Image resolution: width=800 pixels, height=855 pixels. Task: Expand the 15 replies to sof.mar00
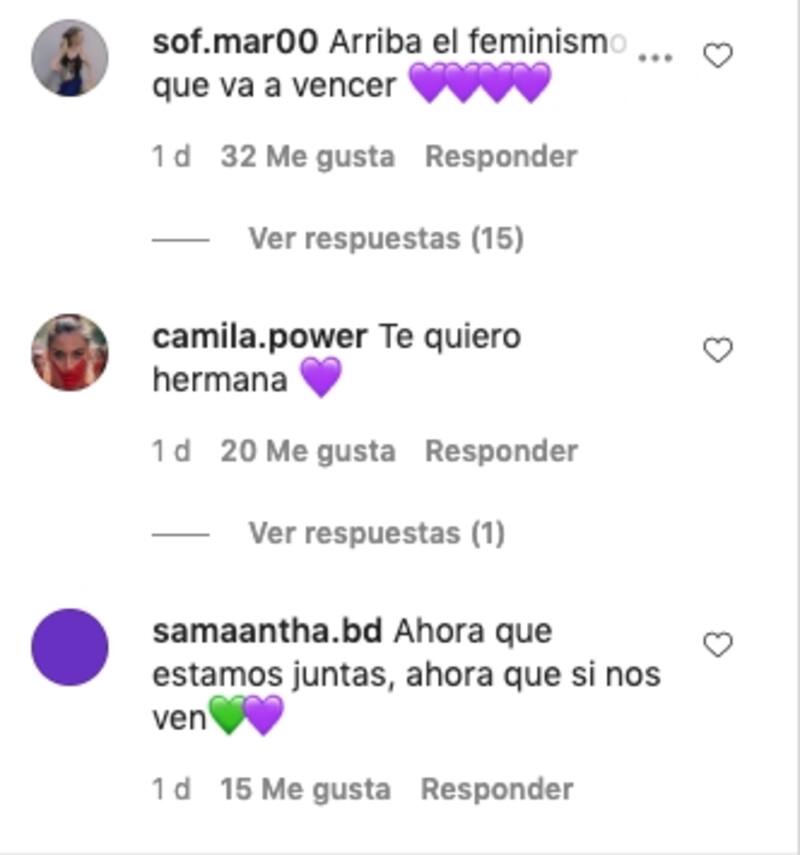385,239
